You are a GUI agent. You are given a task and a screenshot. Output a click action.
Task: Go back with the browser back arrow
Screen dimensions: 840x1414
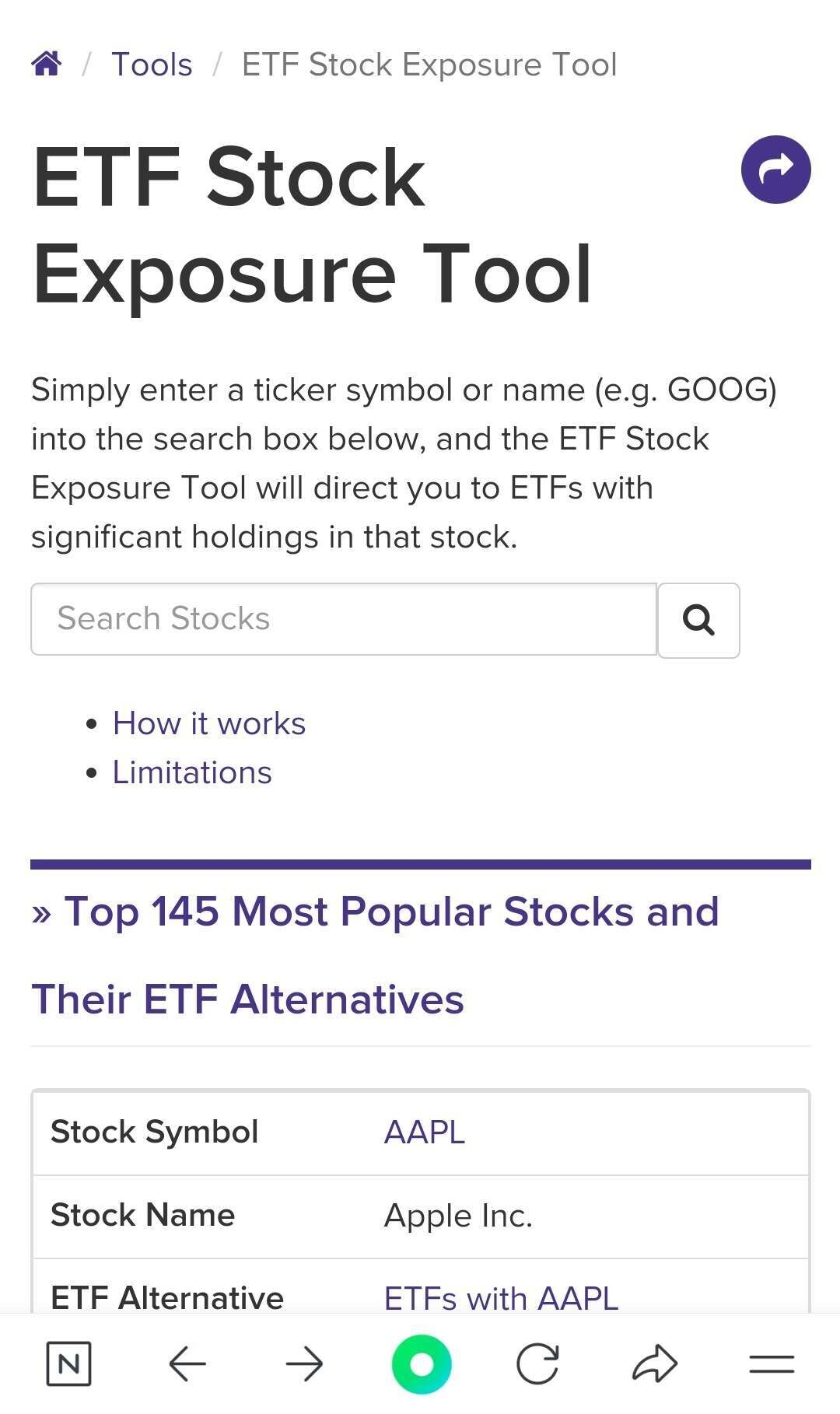coord(187,1363)
